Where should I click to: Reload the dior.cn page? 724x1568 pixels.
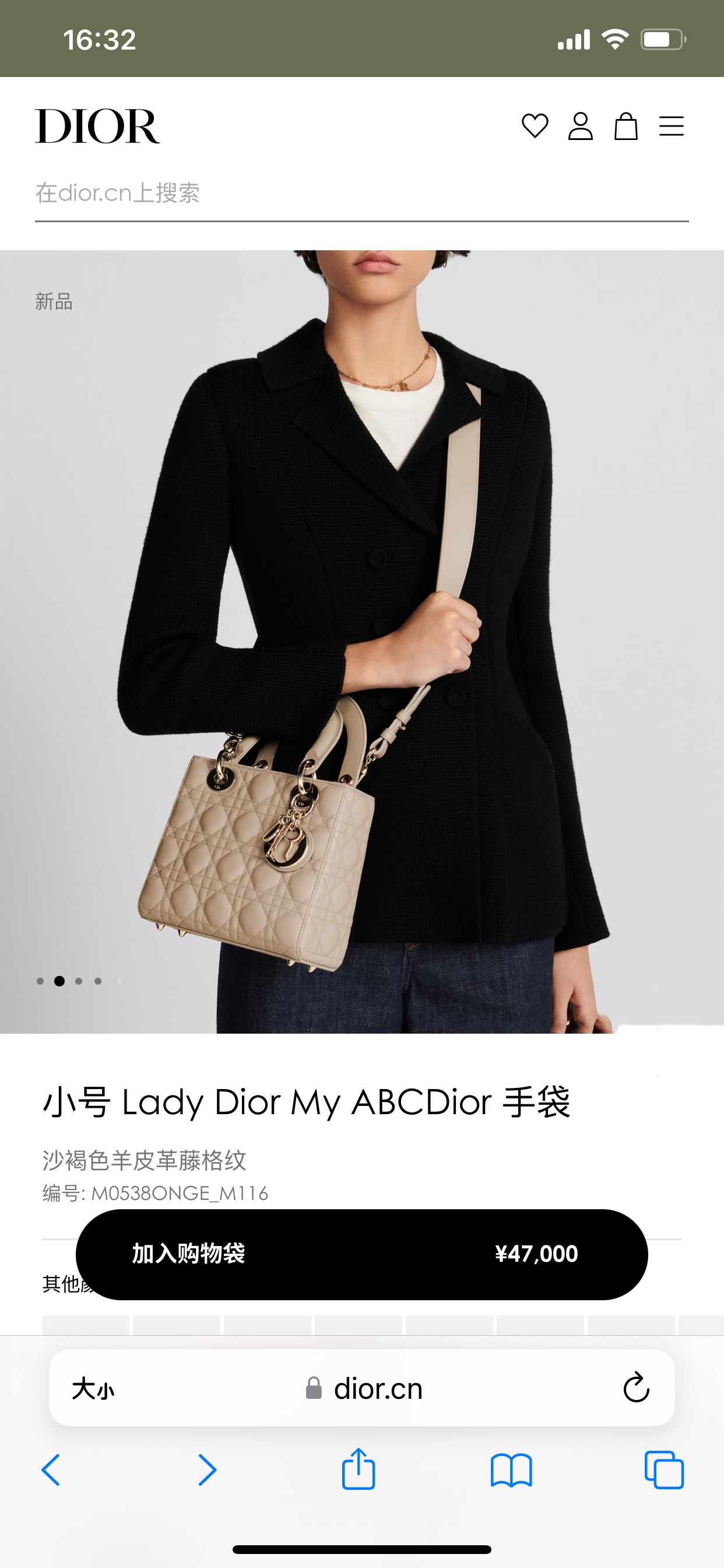(636, 1388)
